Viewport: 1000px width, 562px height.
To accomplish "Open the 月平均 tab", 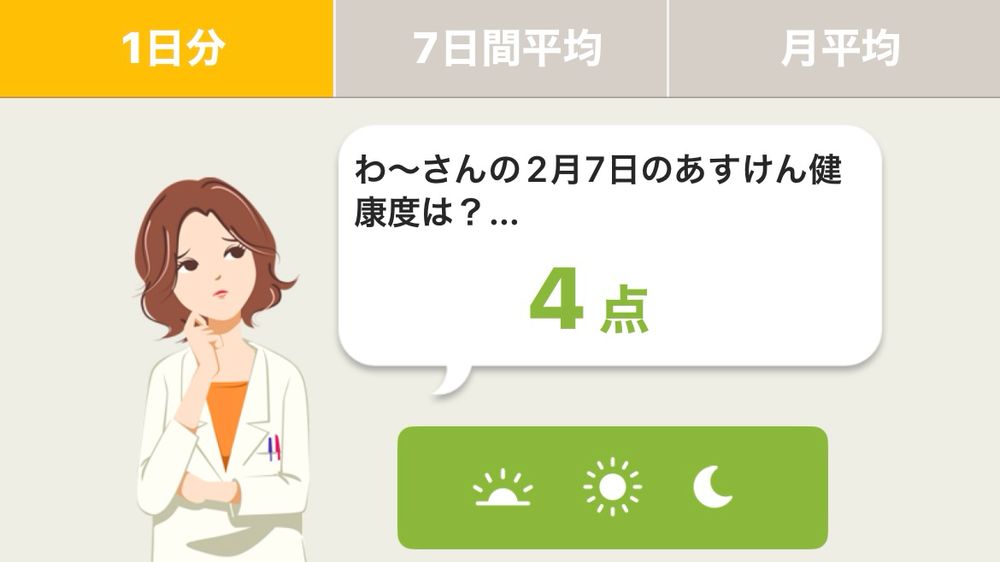I will click(x=834, y=48).
